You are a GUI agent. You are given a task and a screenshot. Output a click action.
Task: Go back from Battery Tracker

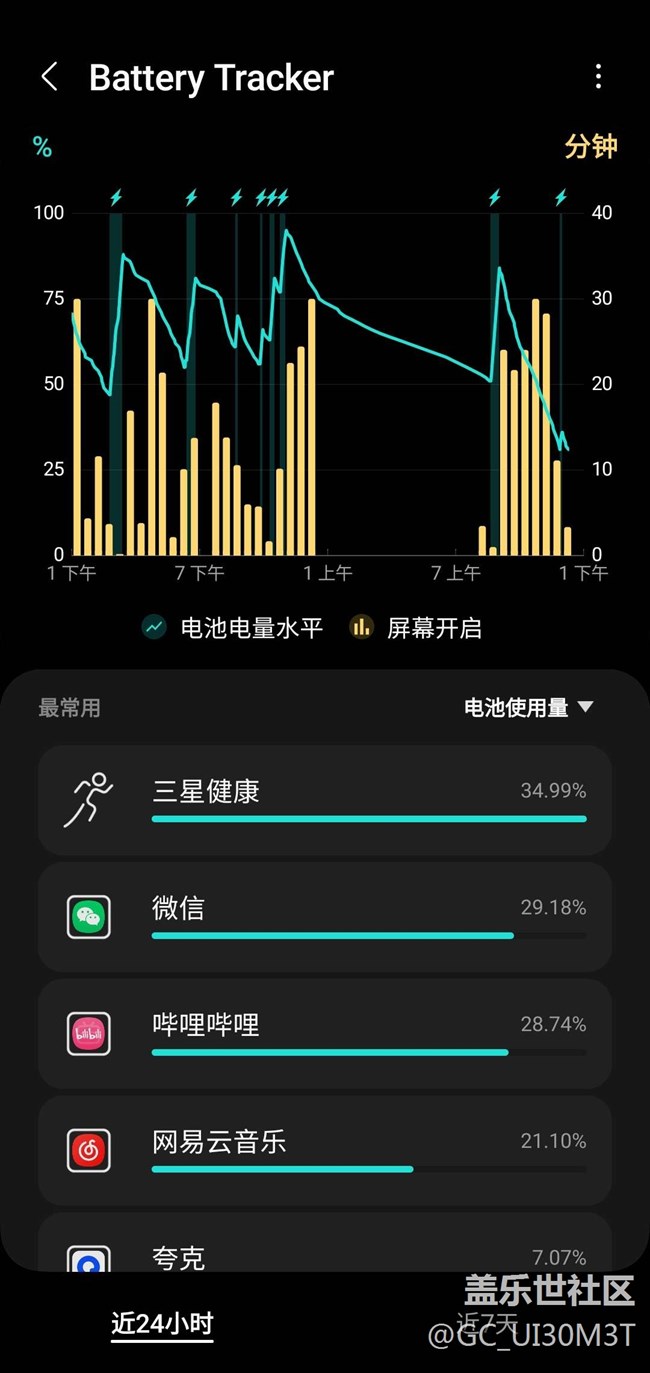point(49,77)
